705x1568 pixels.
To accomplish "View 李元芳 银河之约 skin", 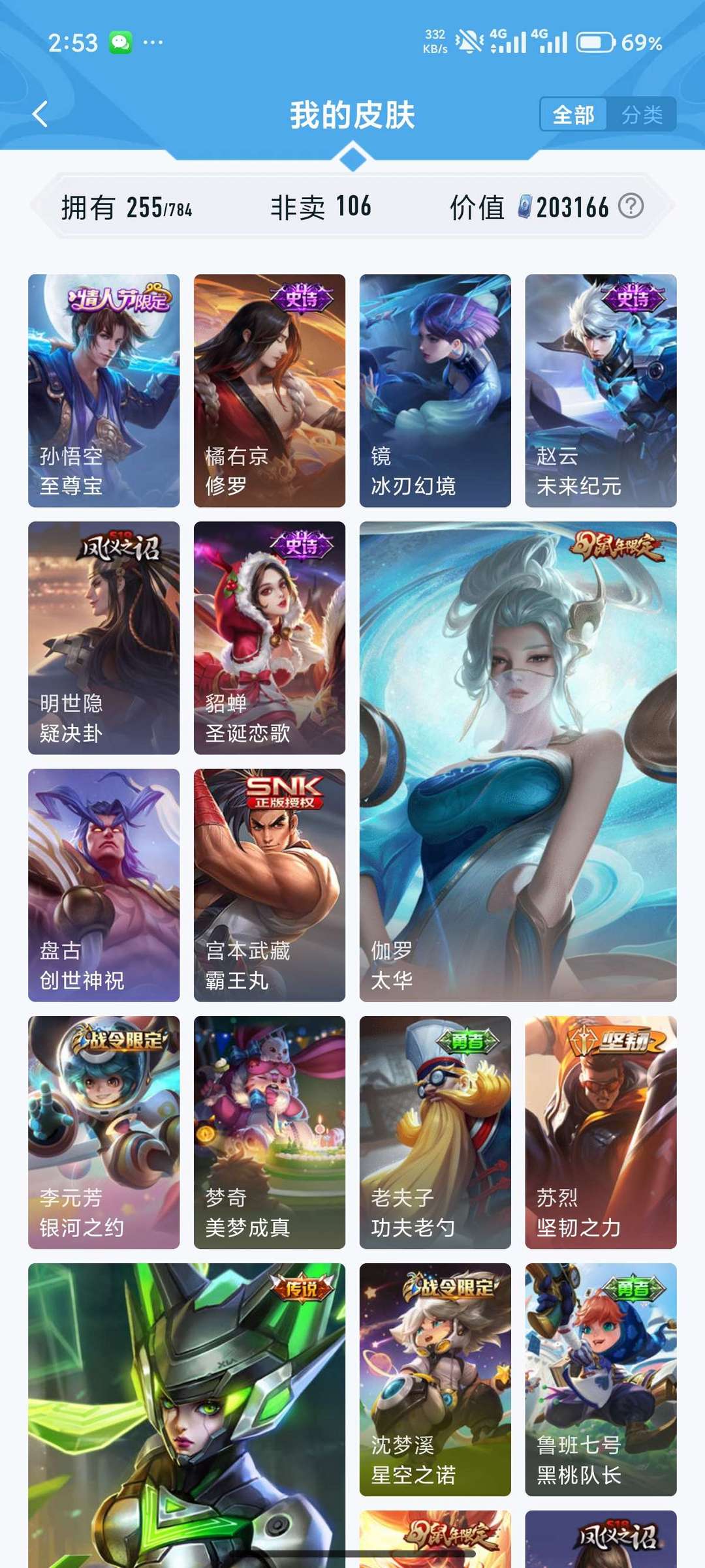I will tap(104, 1132).
